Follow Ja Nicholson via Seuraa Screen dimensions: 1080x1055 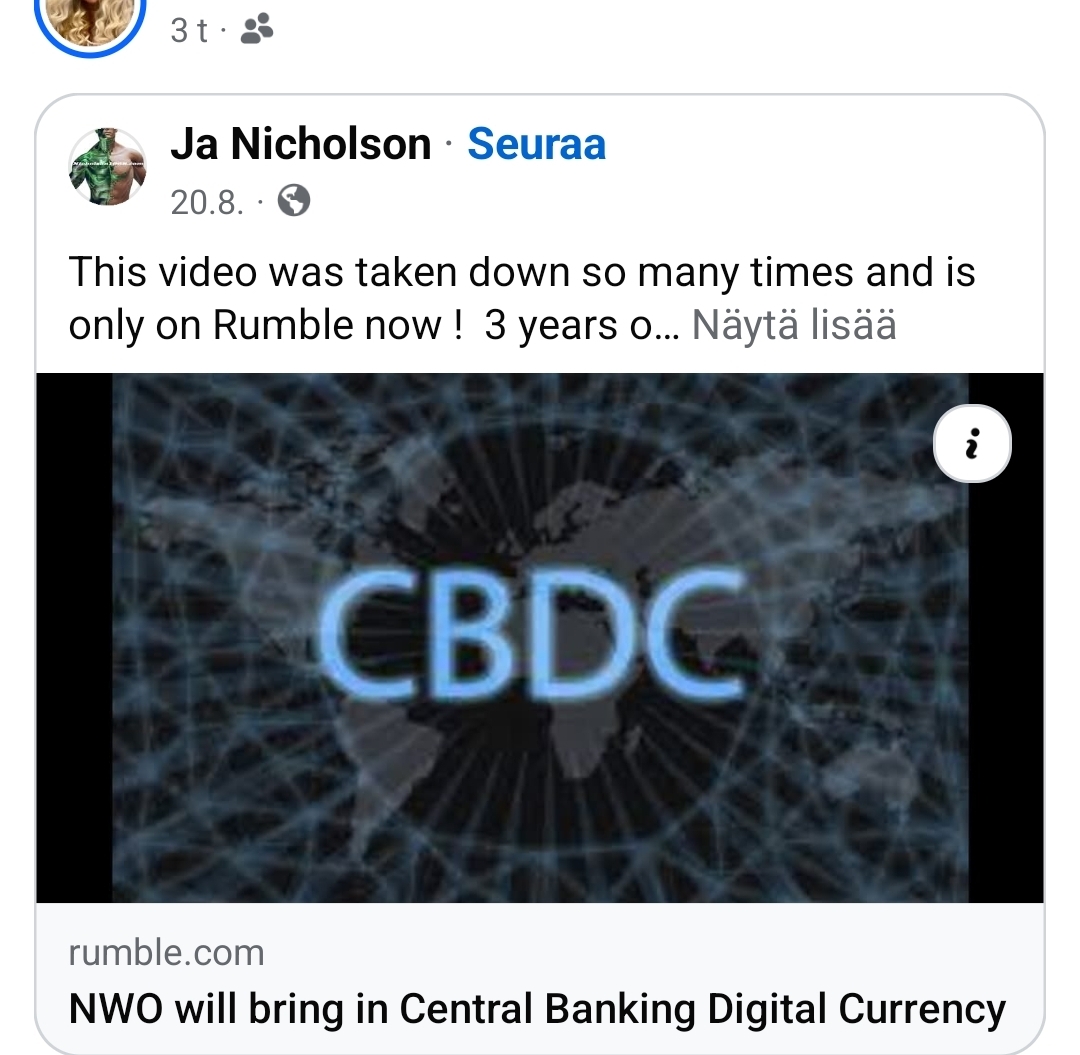[536, 144]
